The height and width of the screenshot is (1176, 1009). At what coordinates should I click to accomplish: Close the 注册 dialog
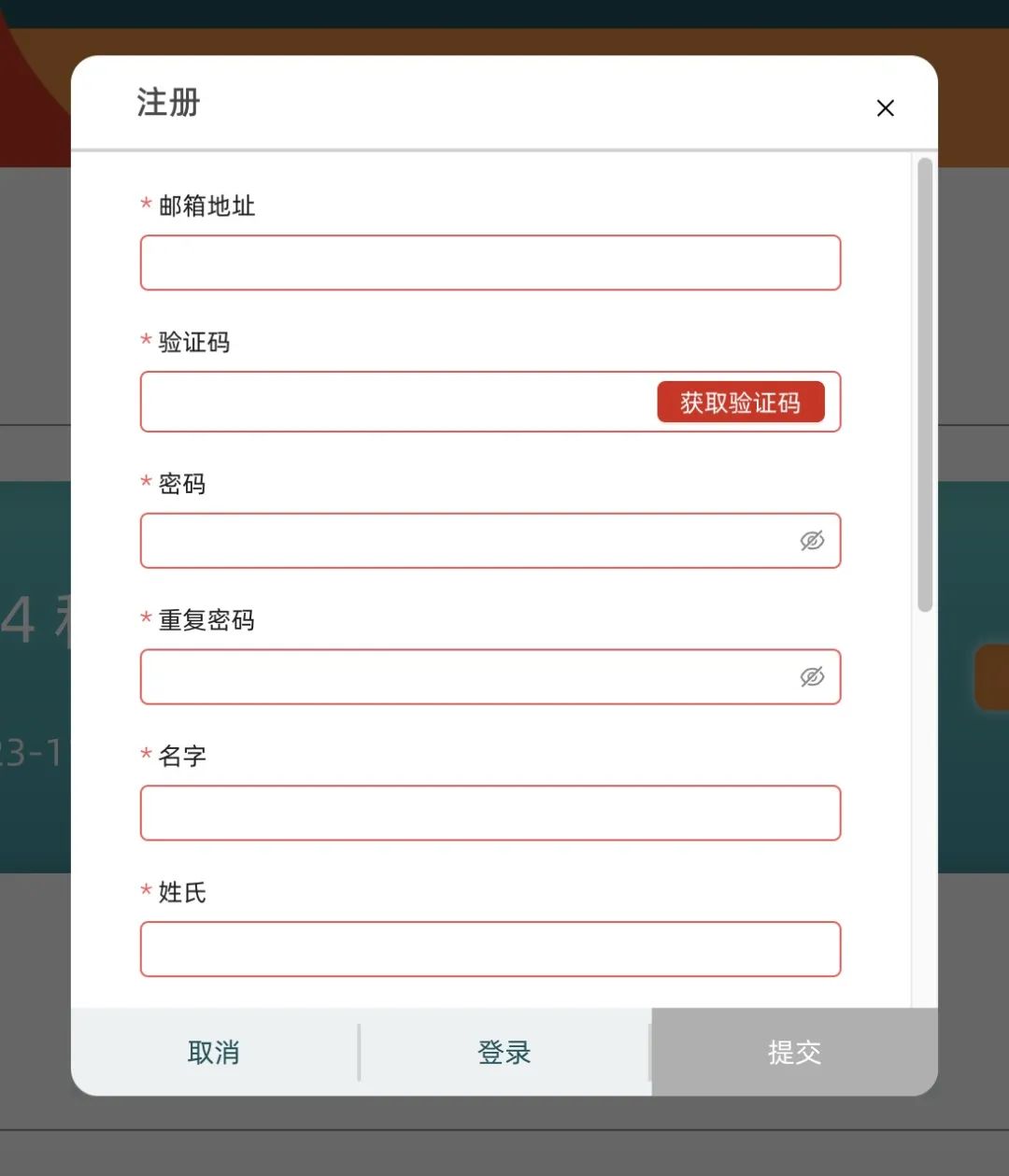(885, 108)
